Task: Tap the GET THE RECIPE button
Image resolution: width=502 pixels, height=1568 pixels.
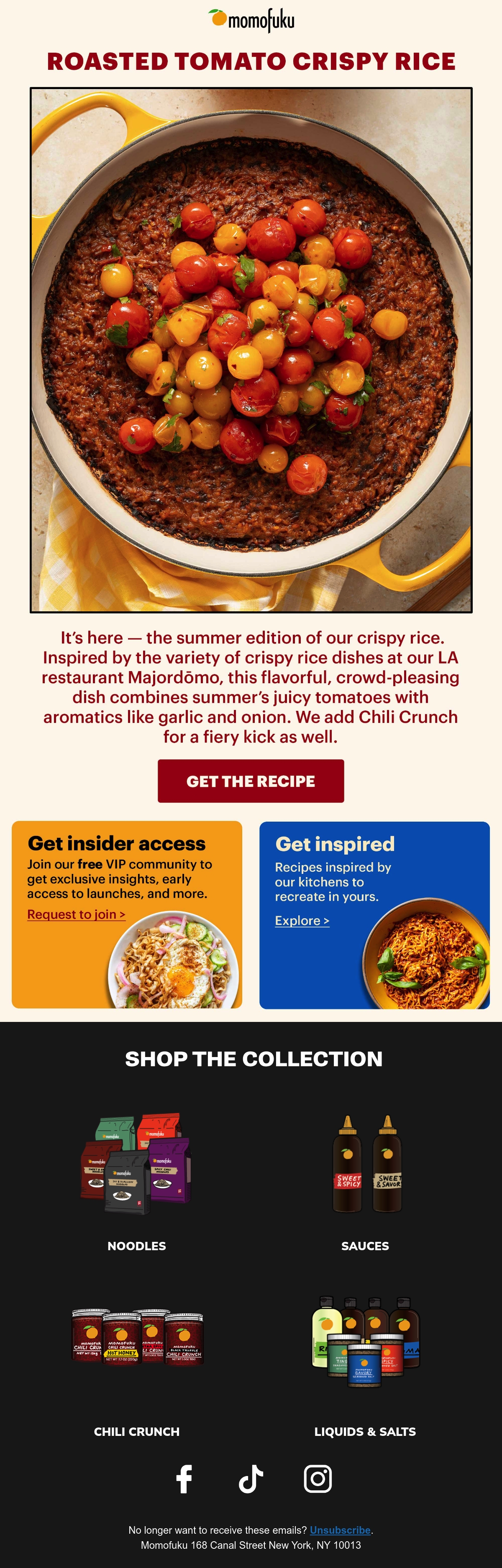Action: tap(251, 781)
